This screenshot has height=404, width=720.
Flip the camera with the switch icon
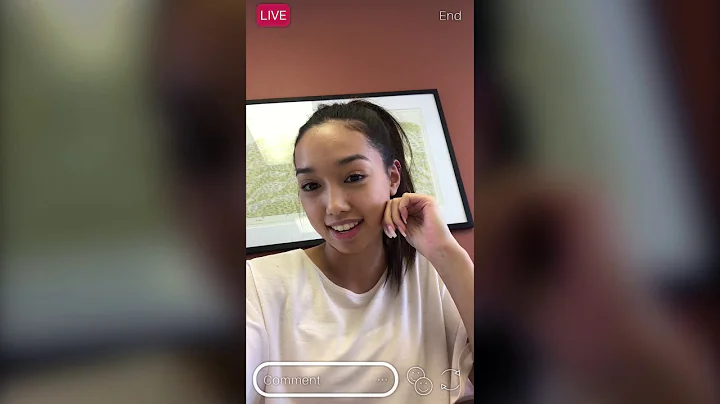coord(450,380)
